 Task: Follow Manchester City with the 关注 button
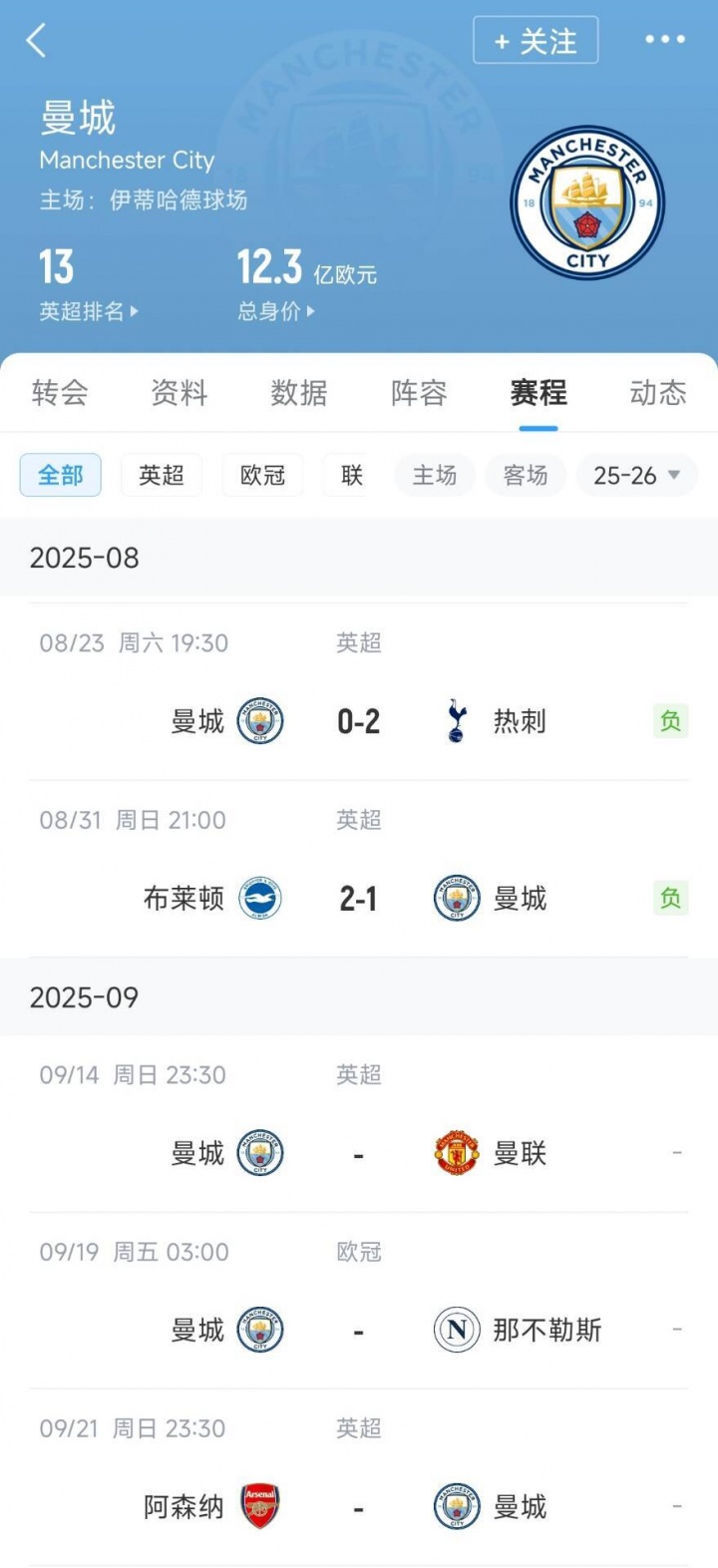(x=536, y=41)
